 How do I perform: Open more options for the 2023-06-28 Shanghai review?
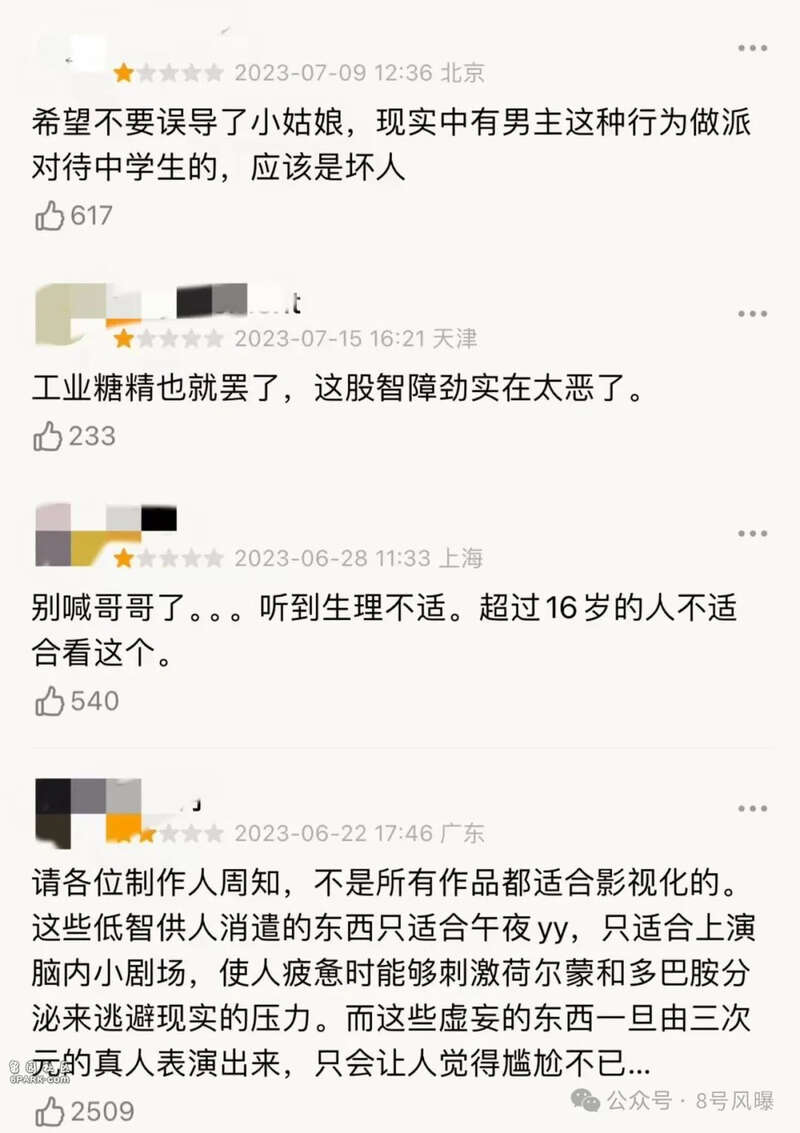[752, 535]
